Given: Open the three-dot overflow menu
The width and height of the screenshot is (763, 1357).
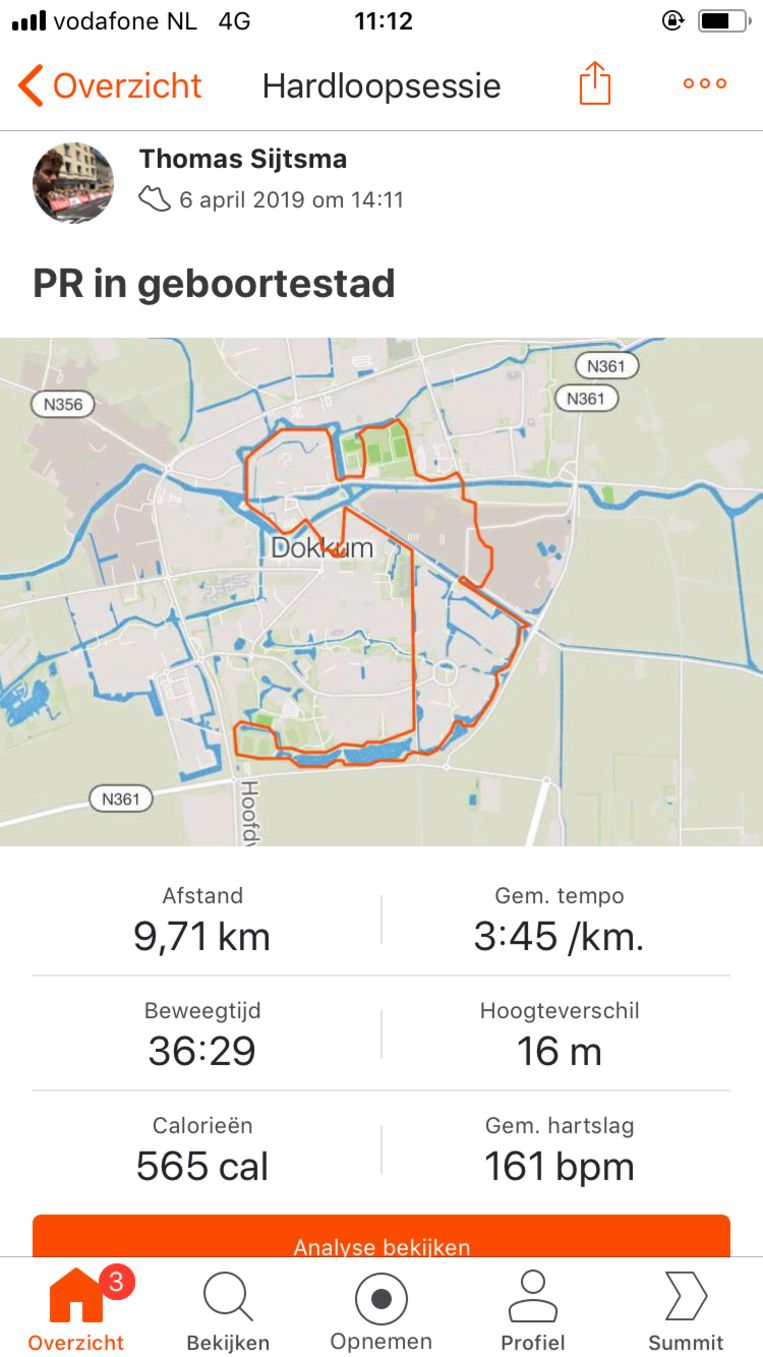Looking at the screenshot, I should (x=705, y=84).
